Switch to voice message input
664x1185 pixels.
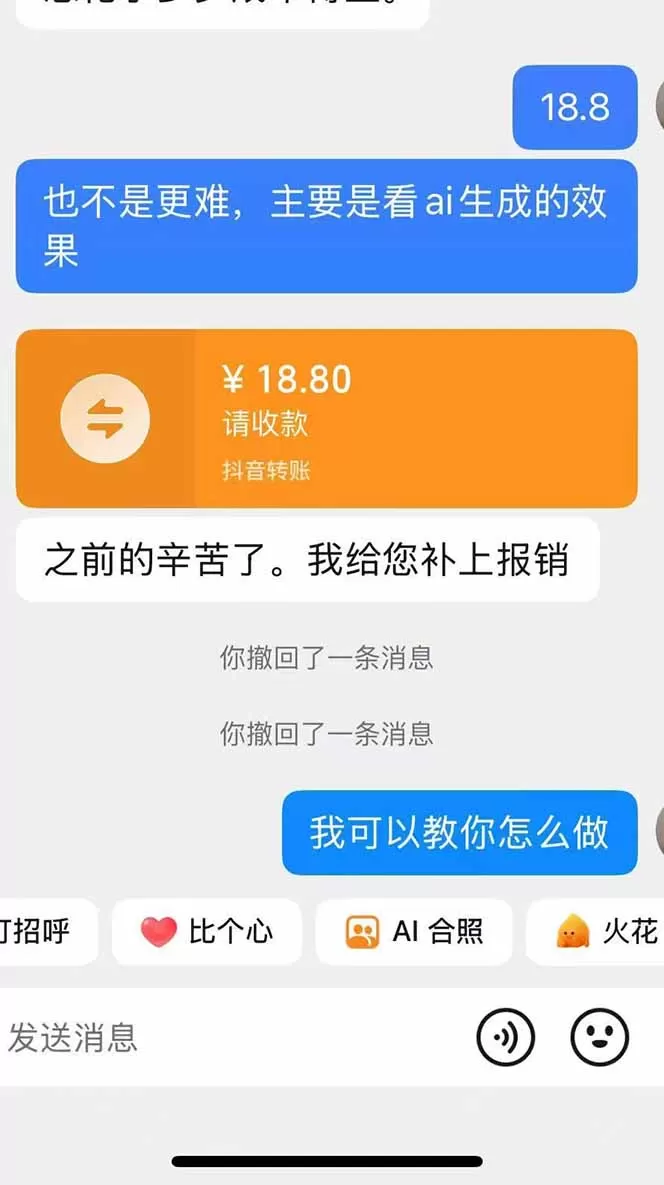506,1037
